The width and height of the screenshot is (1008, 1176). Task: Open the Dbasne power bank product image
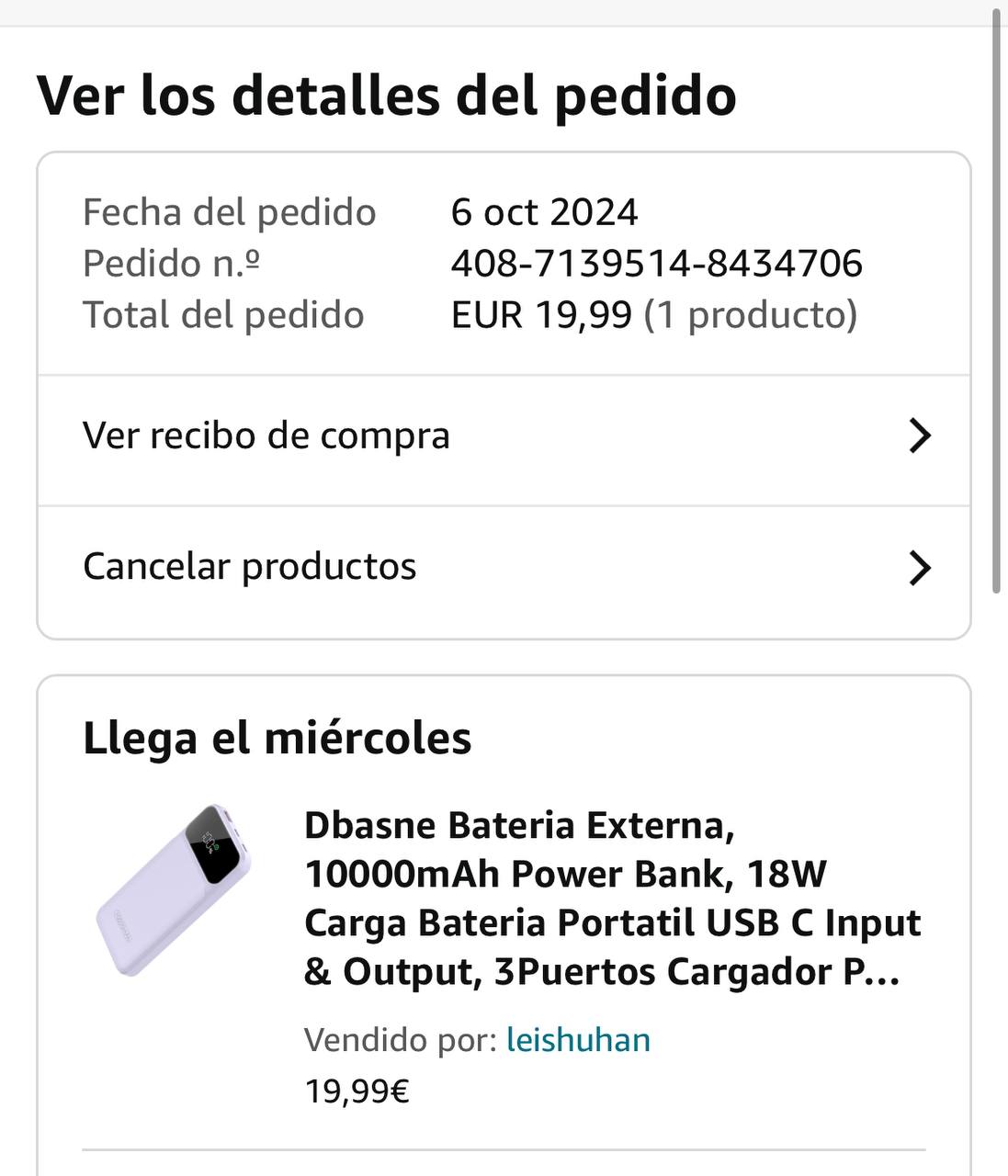175,889
